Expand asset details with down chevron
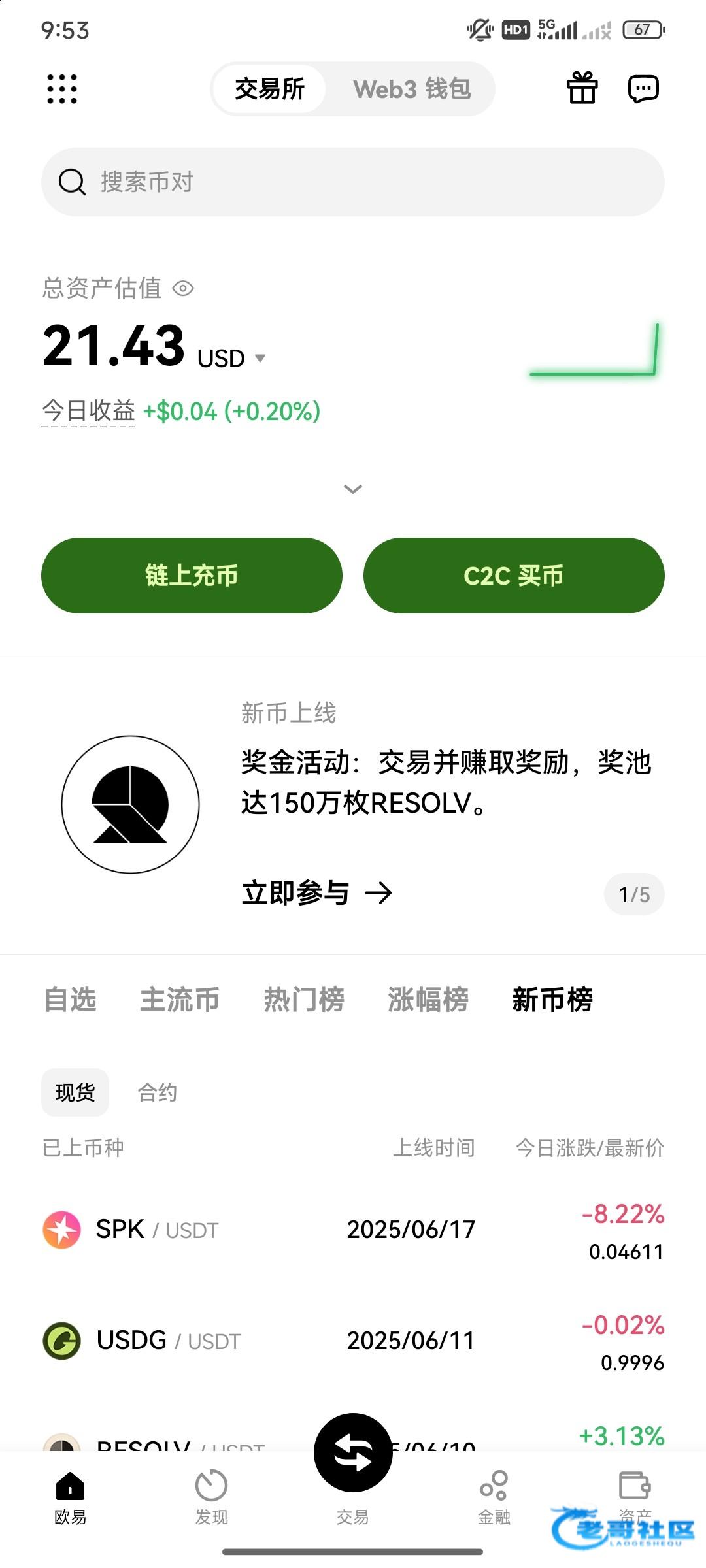This screenshot has height=1568, width=706. (x=353, y=489)
